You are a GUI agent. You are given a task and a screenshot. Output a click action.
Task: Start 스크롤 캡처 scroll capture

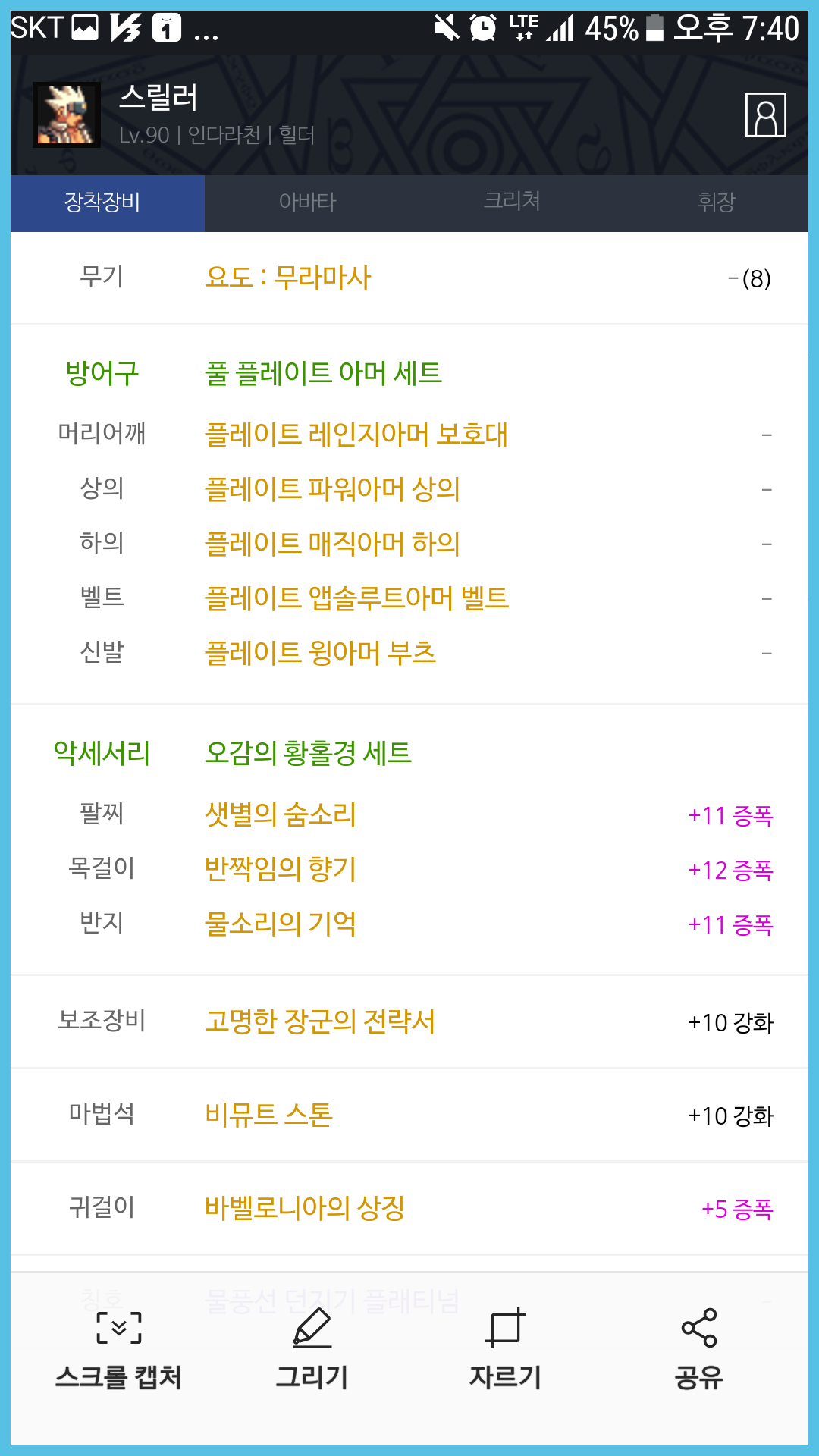coord(118,1350)
